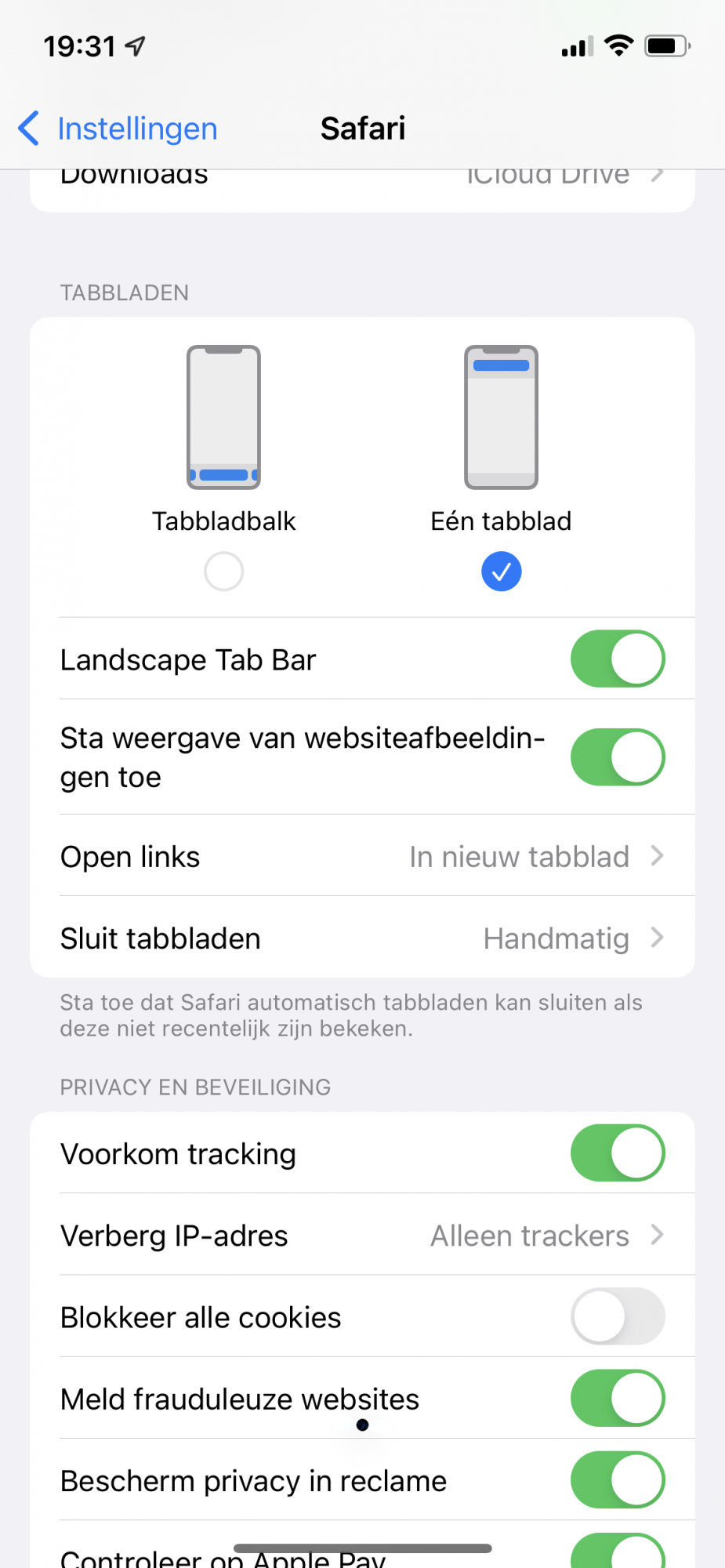Select the Eén tabblad layout option
725x1568 pixels.
[x=501, y=571]
